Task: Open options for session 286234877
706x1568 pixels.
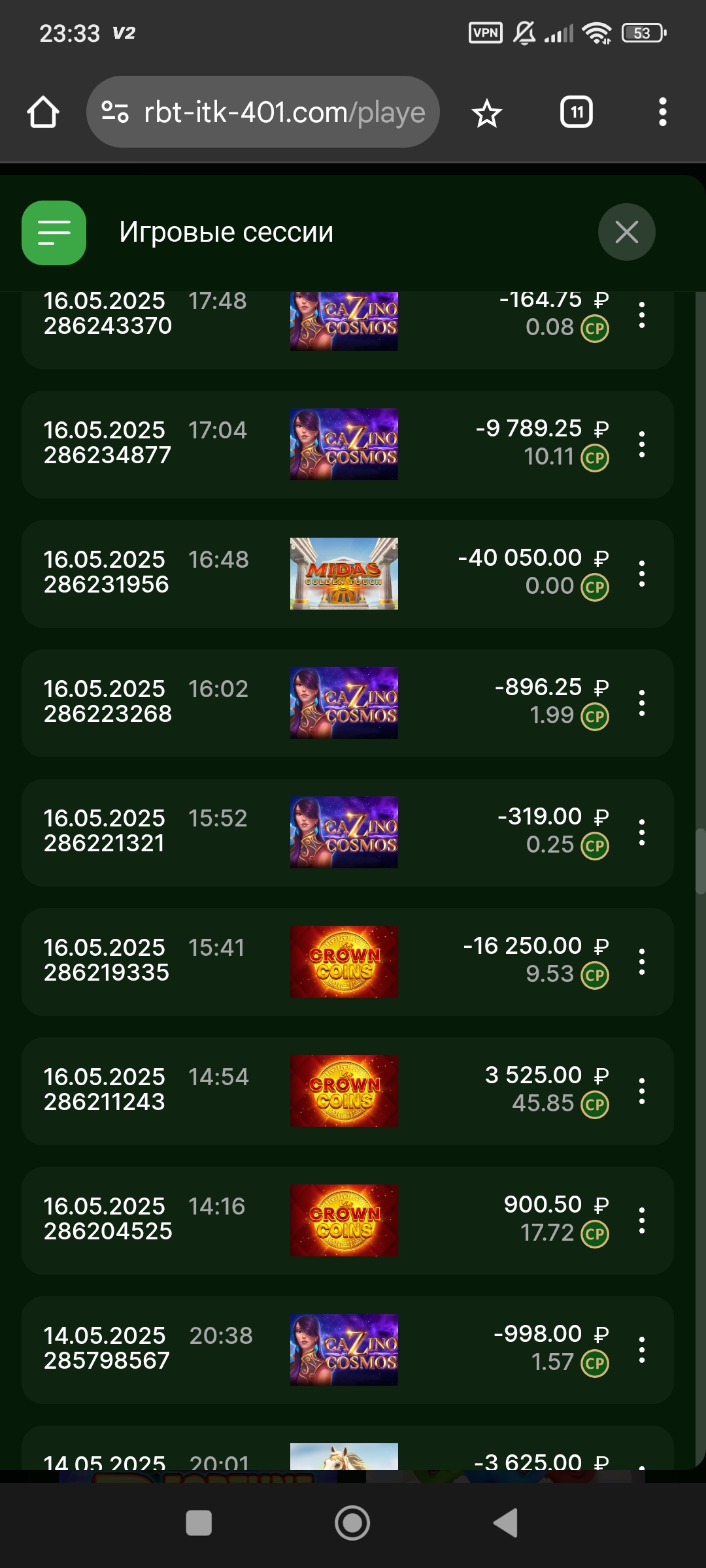Action: point(642,444)
